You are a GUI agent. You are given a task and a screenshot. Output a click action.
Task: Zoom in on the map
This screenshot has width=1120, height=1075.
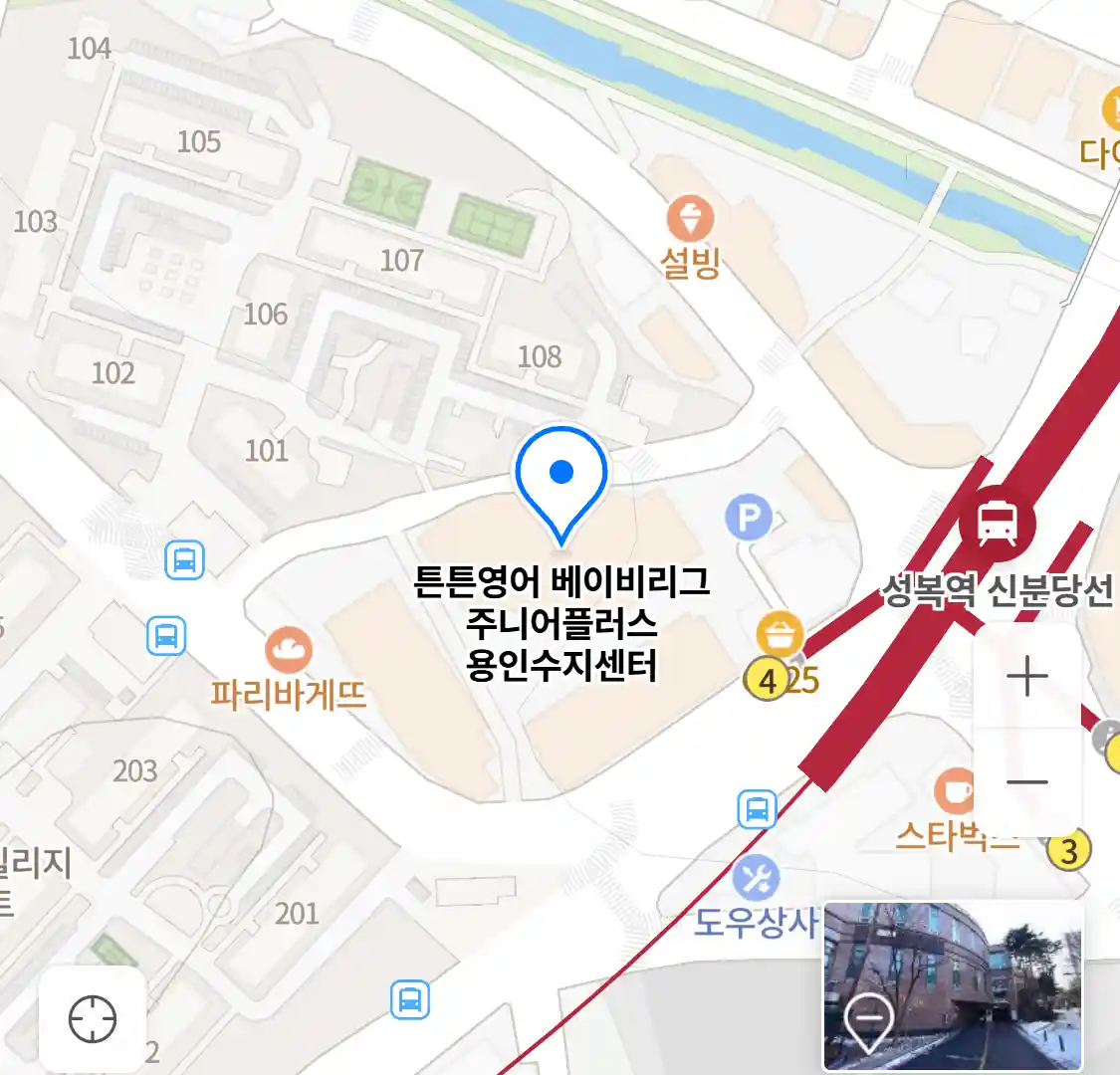pos(1026,677)
